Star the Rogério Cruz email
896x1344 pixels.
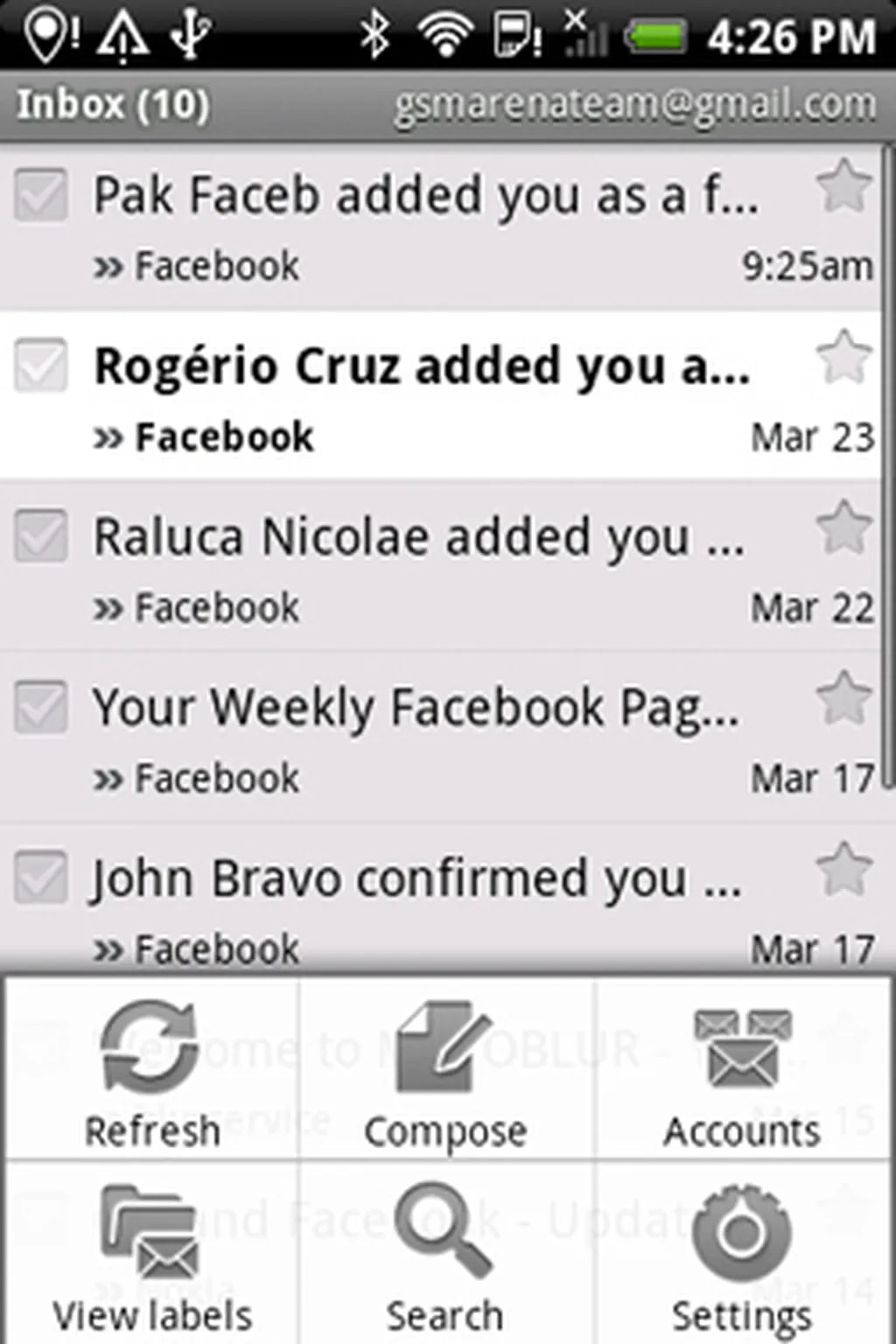click(843, 357)
